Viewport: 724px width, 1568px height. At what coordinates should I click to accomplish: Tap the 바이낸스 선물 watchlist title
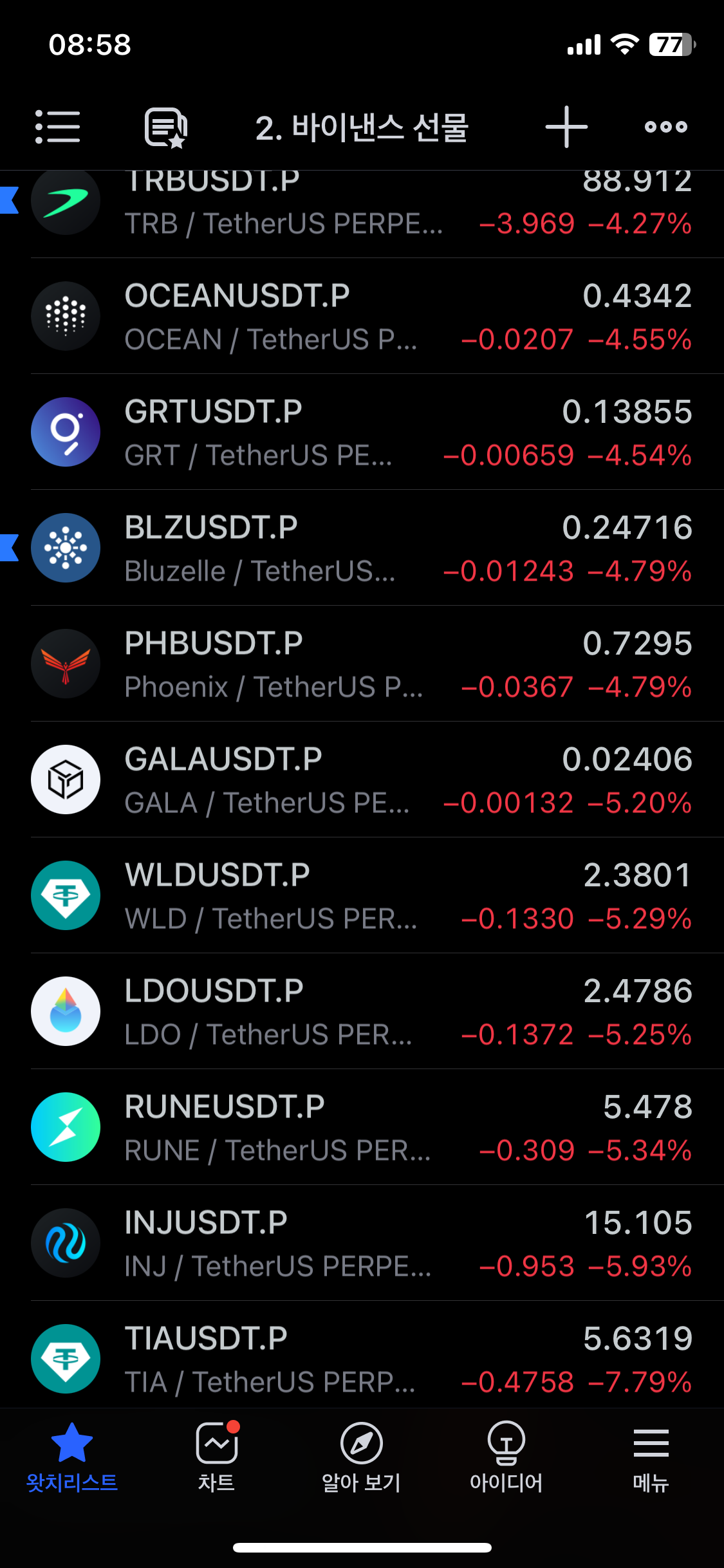pos(362,127)
